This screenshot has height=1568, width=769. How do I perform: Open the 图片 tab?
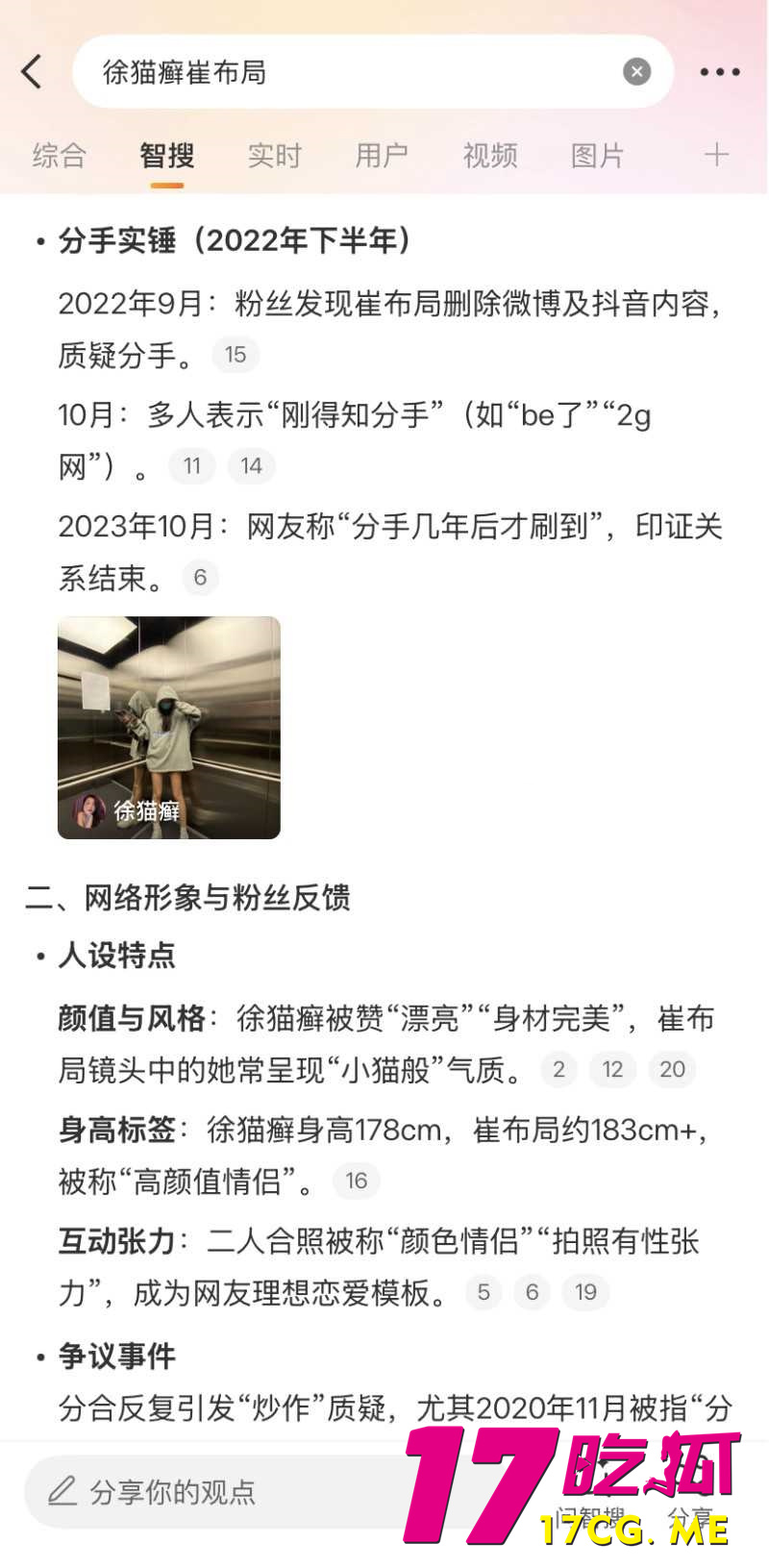click(x=598, y=155)
